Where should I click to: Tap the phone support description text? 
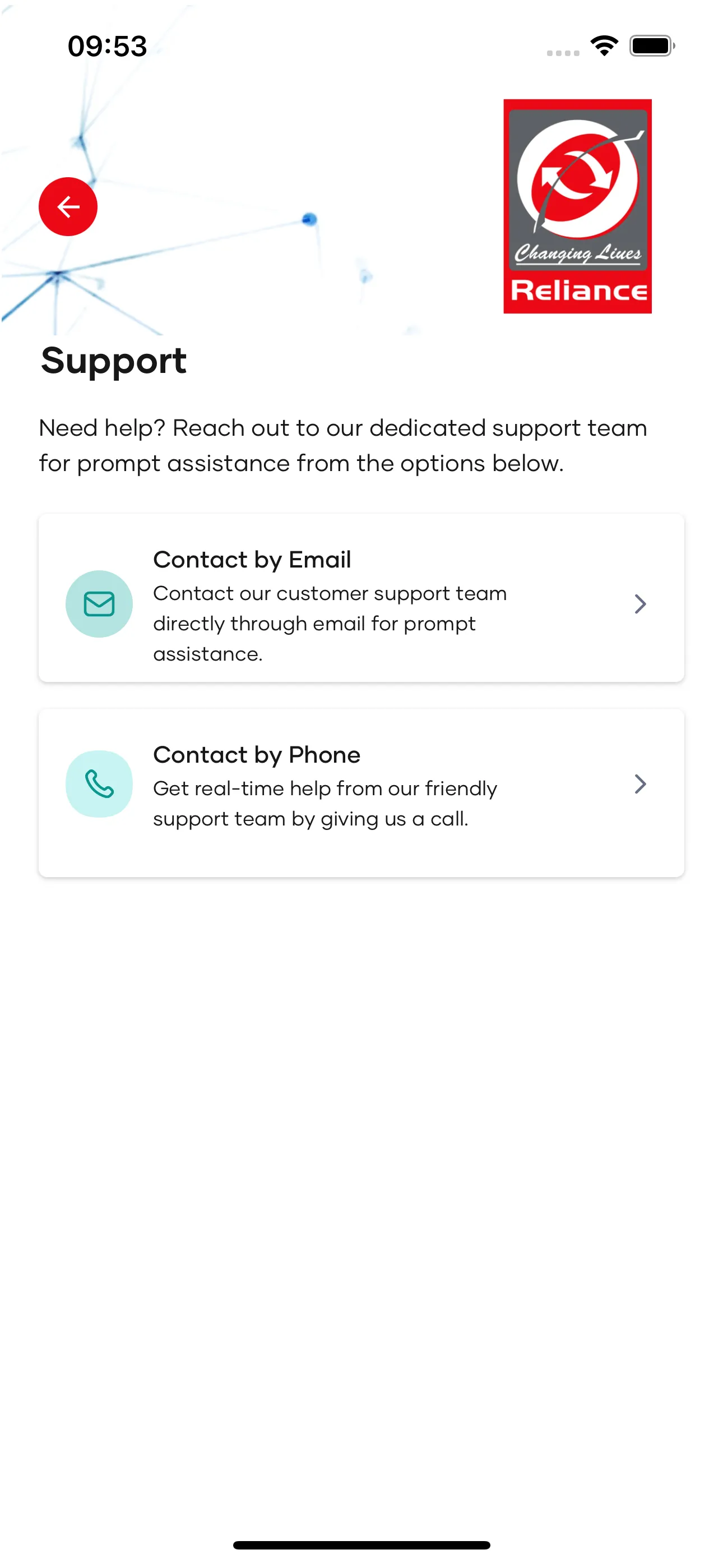325,803
